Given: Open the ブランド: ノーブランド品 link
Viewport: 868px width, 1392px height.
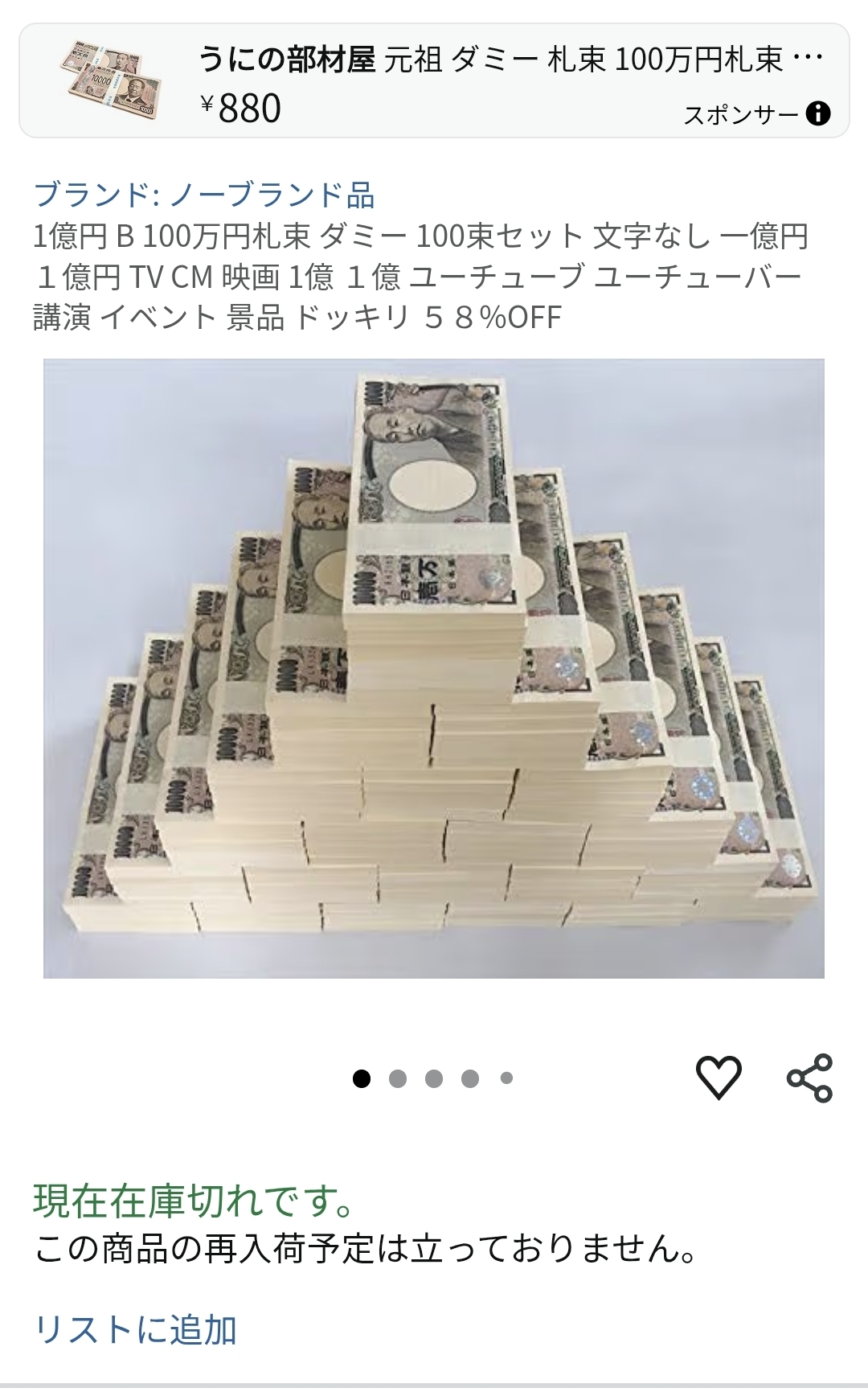Looking at the screenshot, I should 204,195.
